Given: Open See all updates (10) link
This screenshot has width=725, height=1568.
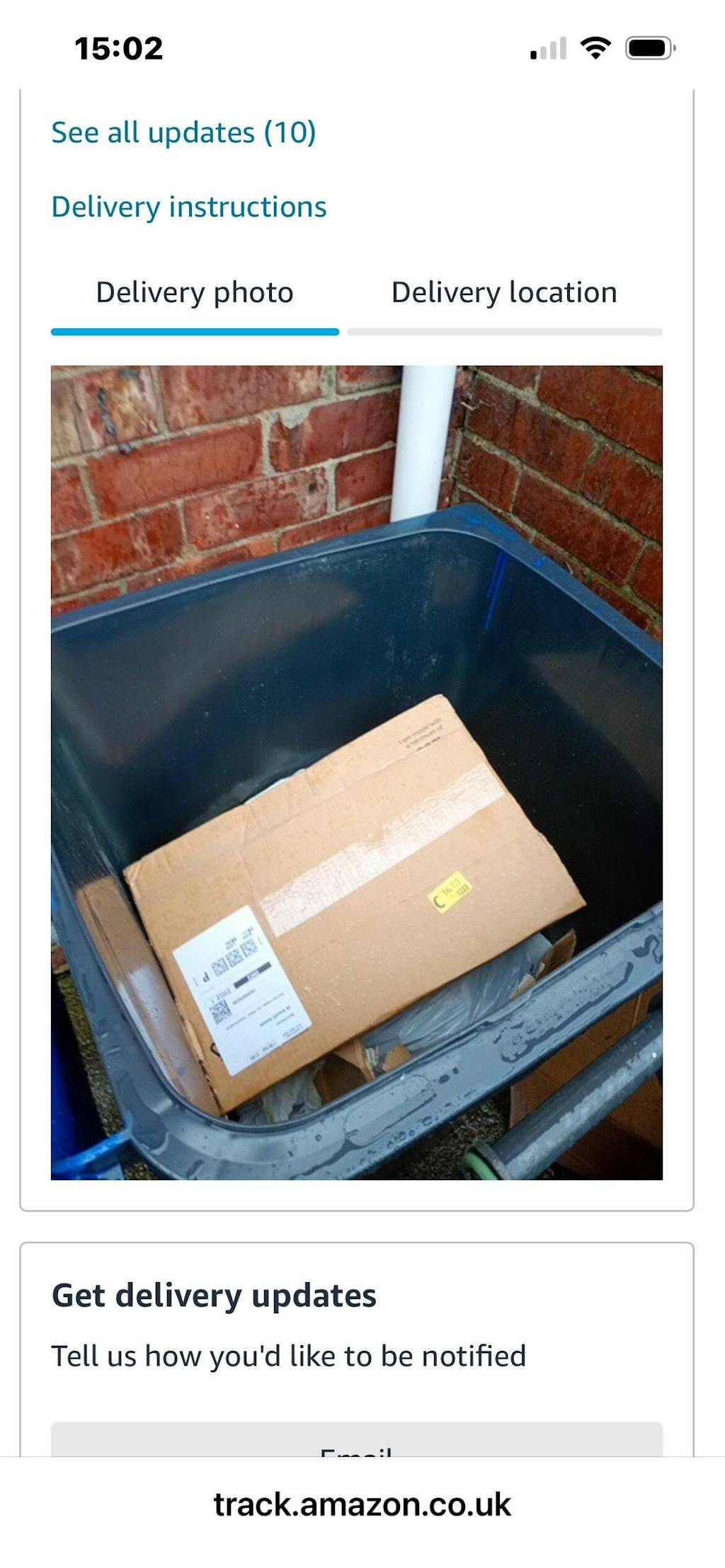Looking at the screenshot, I should coord(183,132).
